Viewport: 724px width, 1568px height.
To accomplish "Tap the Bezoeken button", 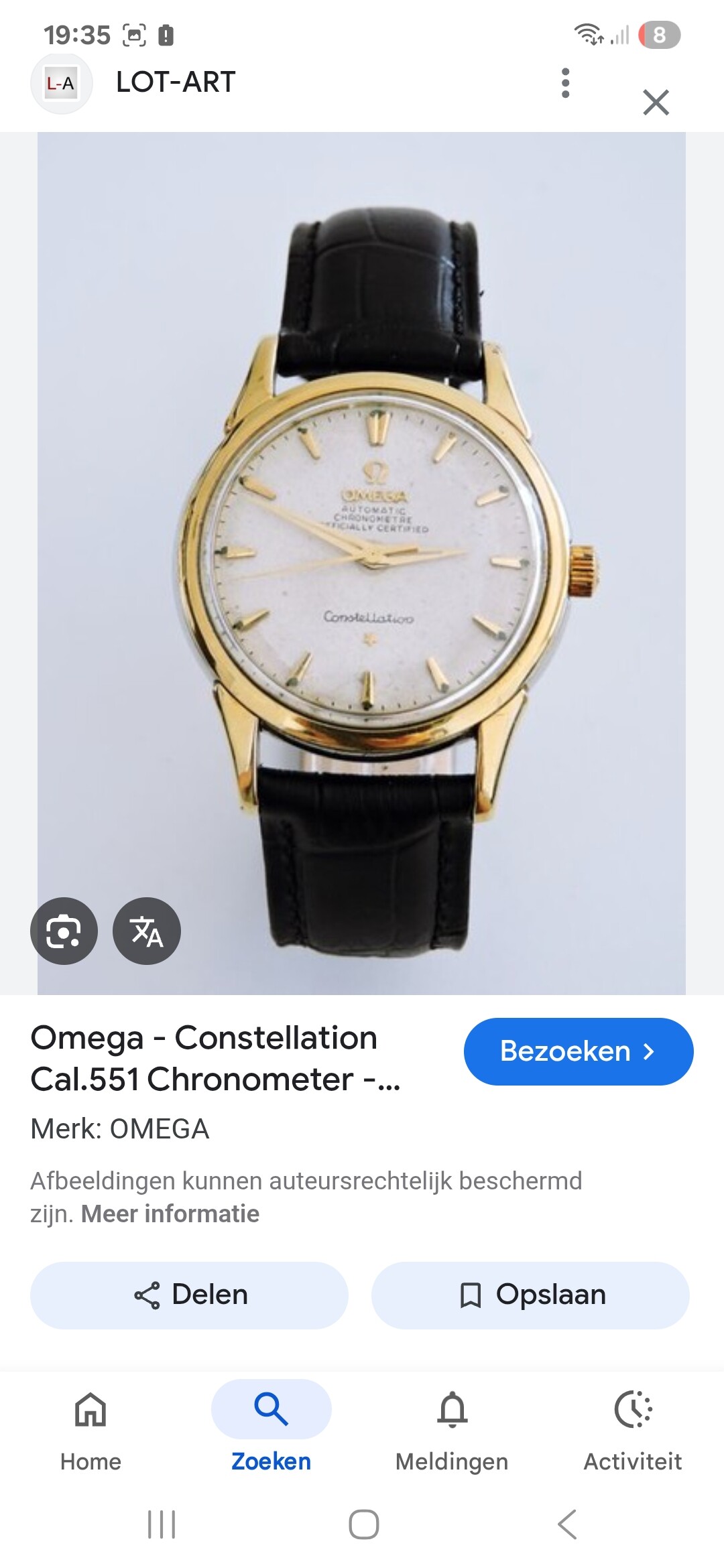I will [579, 1051].
